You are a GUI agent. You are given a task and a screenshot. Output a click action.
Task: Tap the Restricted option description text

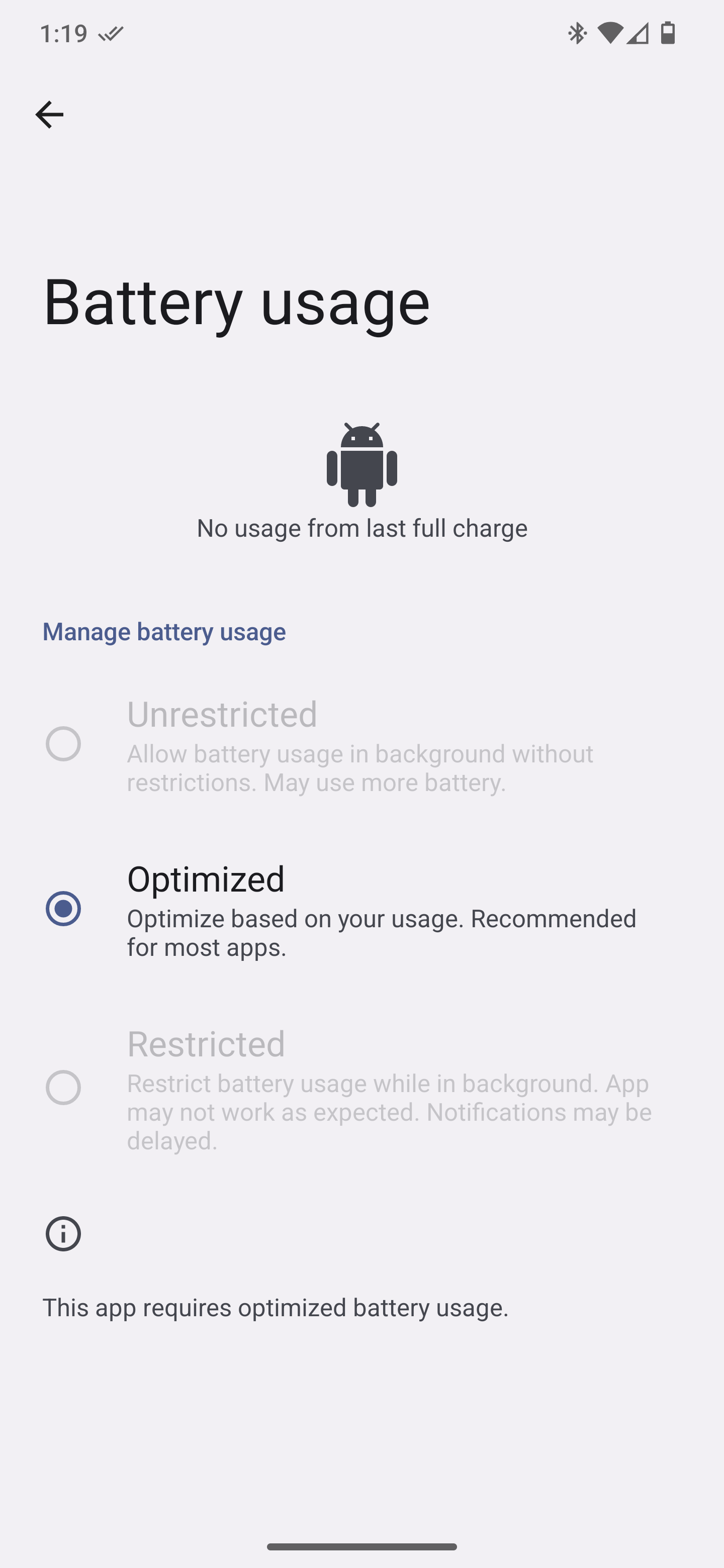389,1112
